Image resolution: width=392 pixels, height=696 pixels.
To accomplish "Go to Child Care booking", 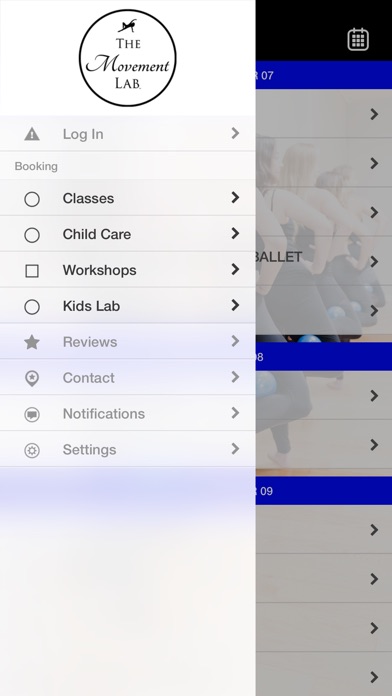I will pos(127,234).
